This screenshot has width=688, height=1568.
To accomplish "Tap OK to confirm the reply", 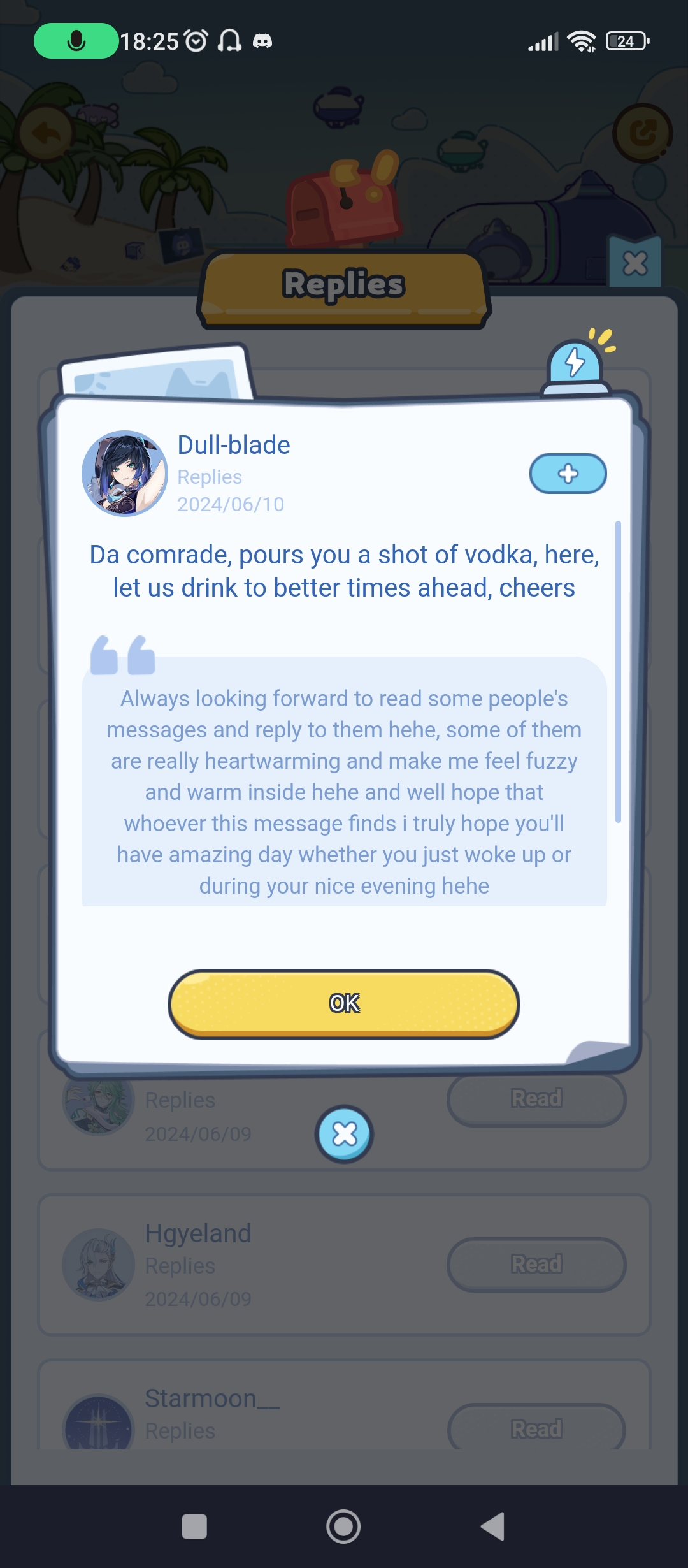I will tap(344, 1003).
